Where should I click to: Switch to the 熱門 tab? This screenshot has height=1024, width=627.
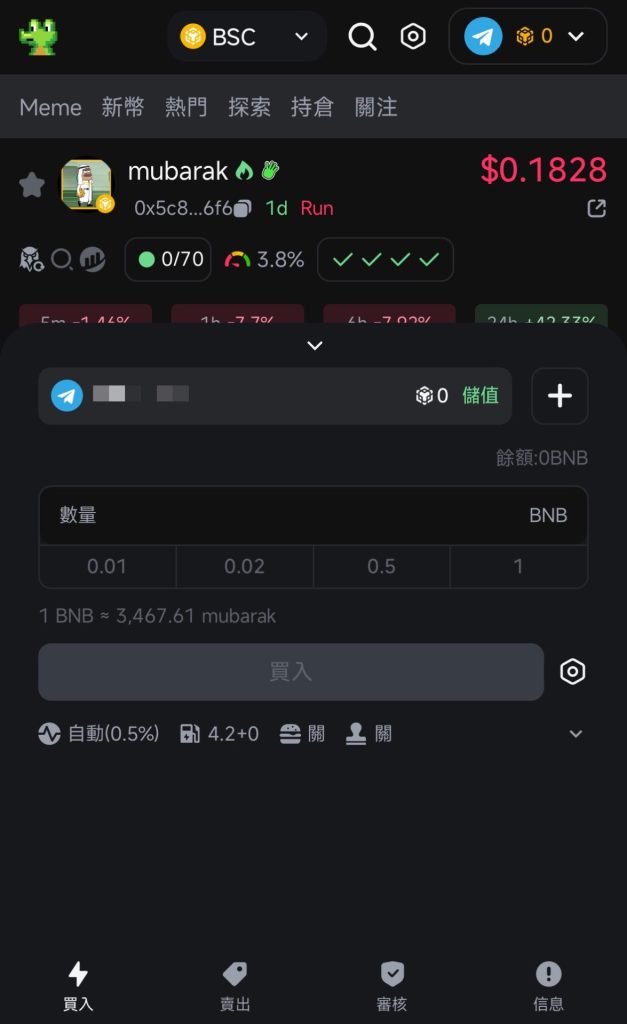(186, 107)
